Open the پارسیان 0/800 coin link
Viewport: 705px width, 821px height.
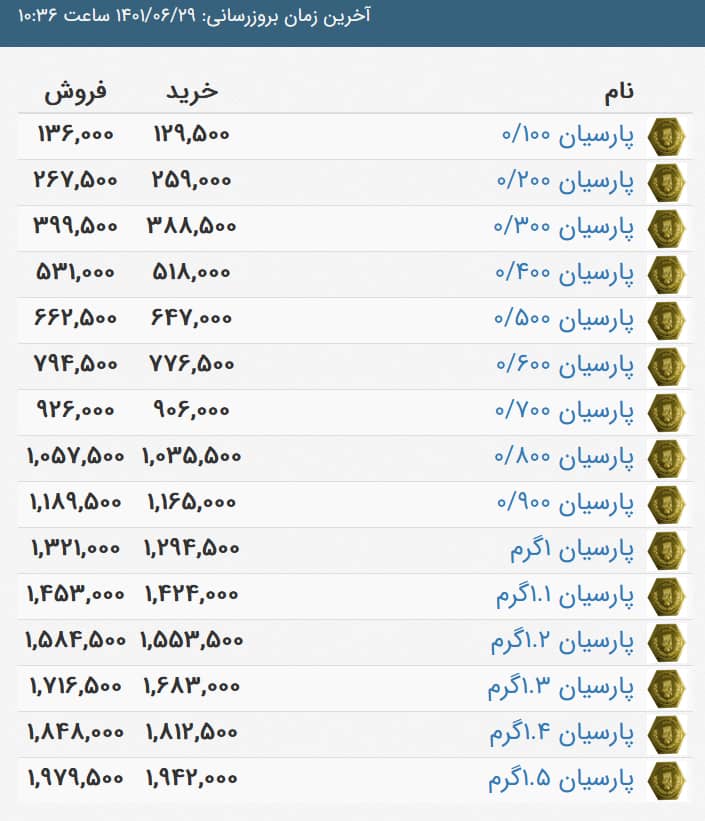(567, 458)
